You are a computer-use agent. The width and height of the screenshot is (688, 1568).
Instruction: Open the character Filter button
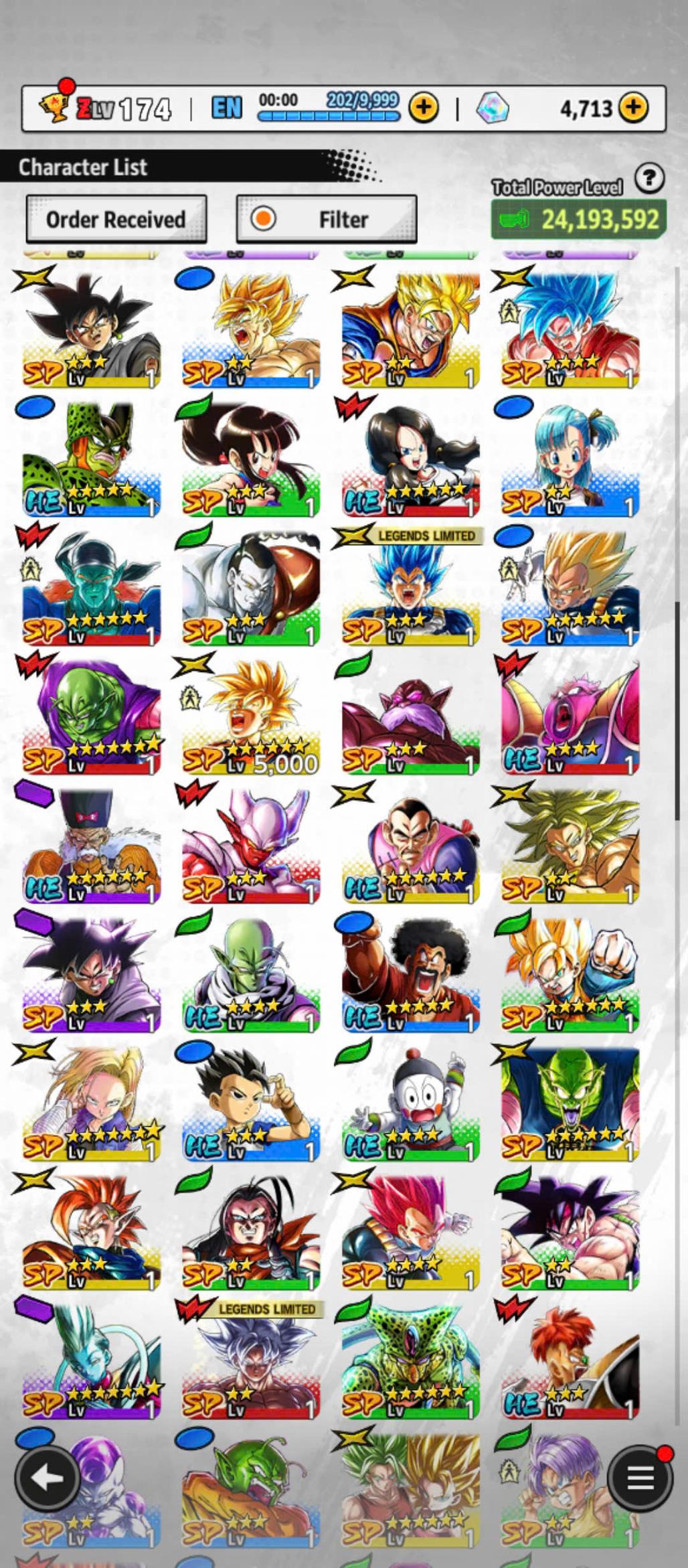pos(327,219)
